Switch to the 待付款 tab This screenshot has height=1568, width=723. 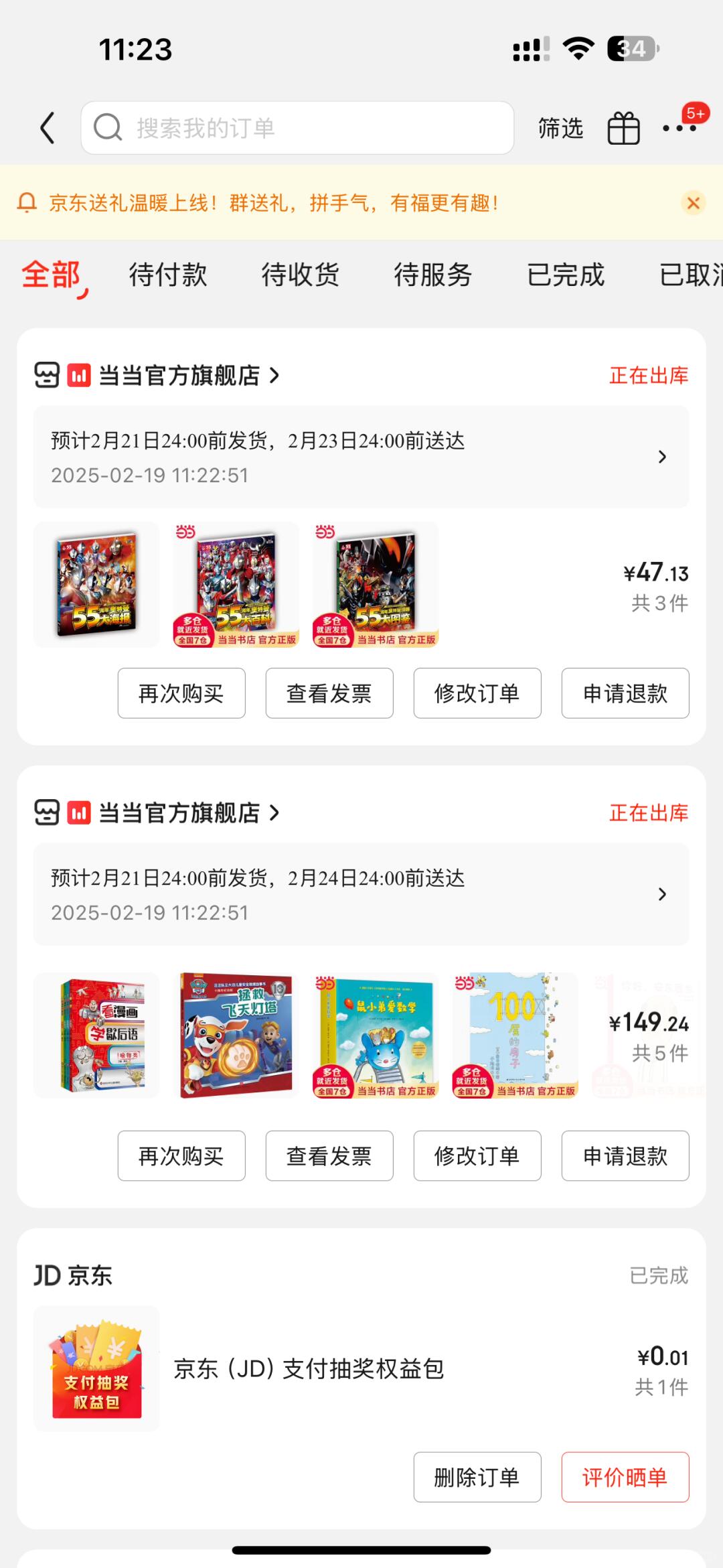pos(168,275)
